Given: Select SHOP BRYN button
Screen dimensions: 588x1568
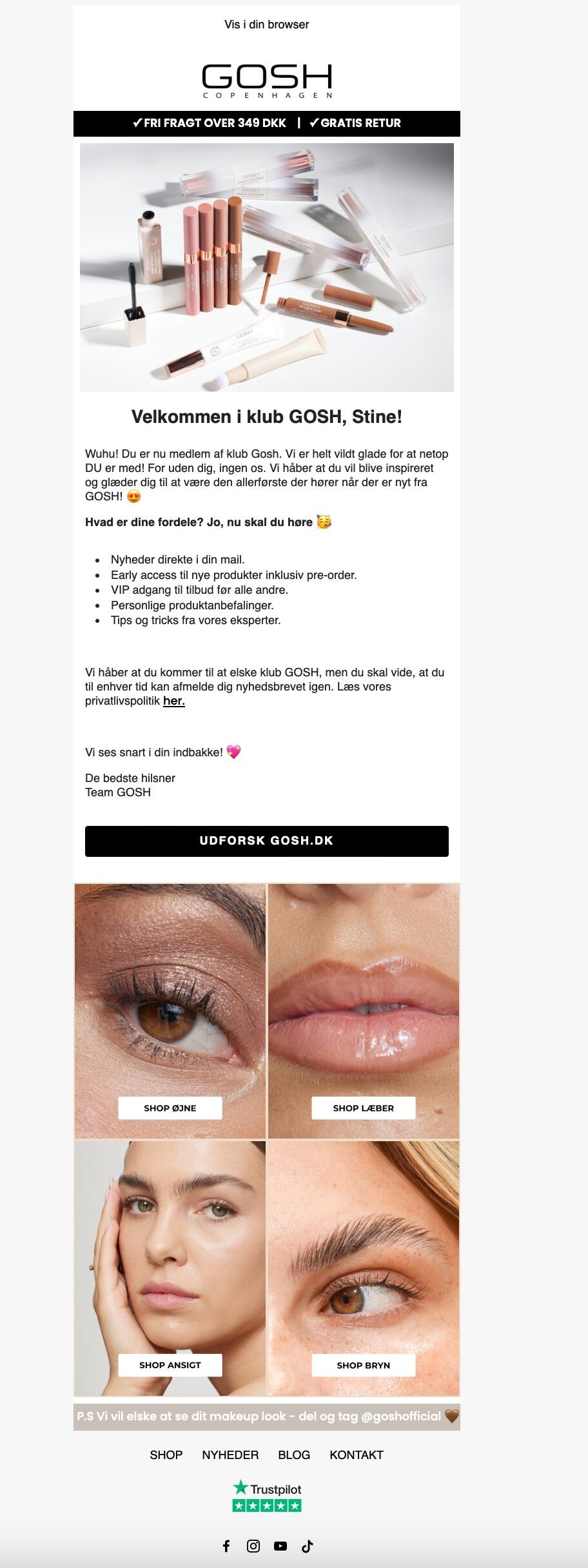Looking at the screenshot, I should pyautogui.click(x=363, y=1365).
